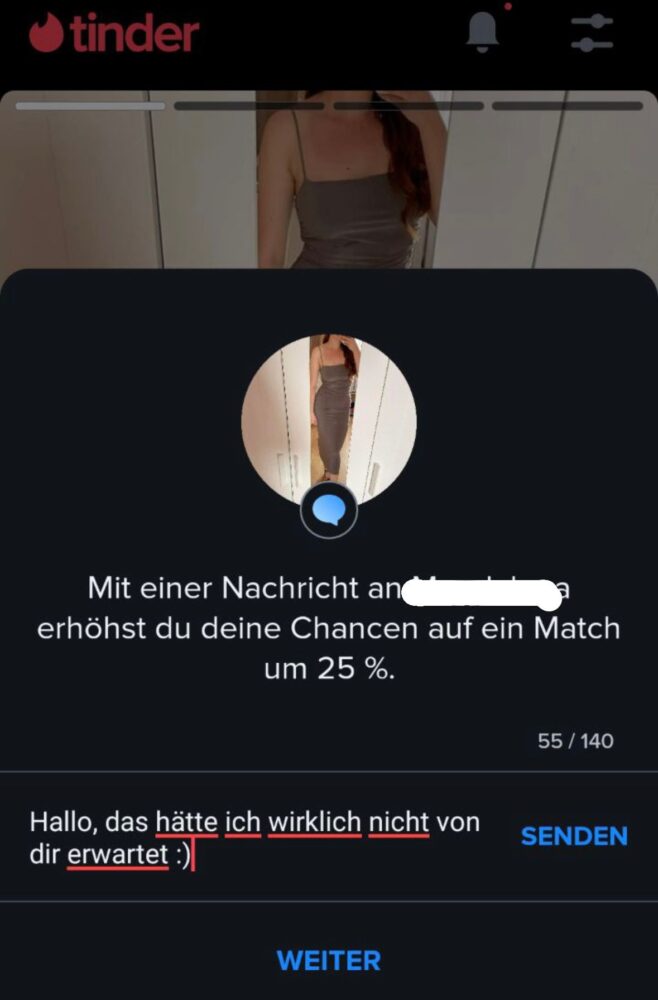The image size is (658, 1000).
Task: Open the discovery filter settings
Action: 592,32
